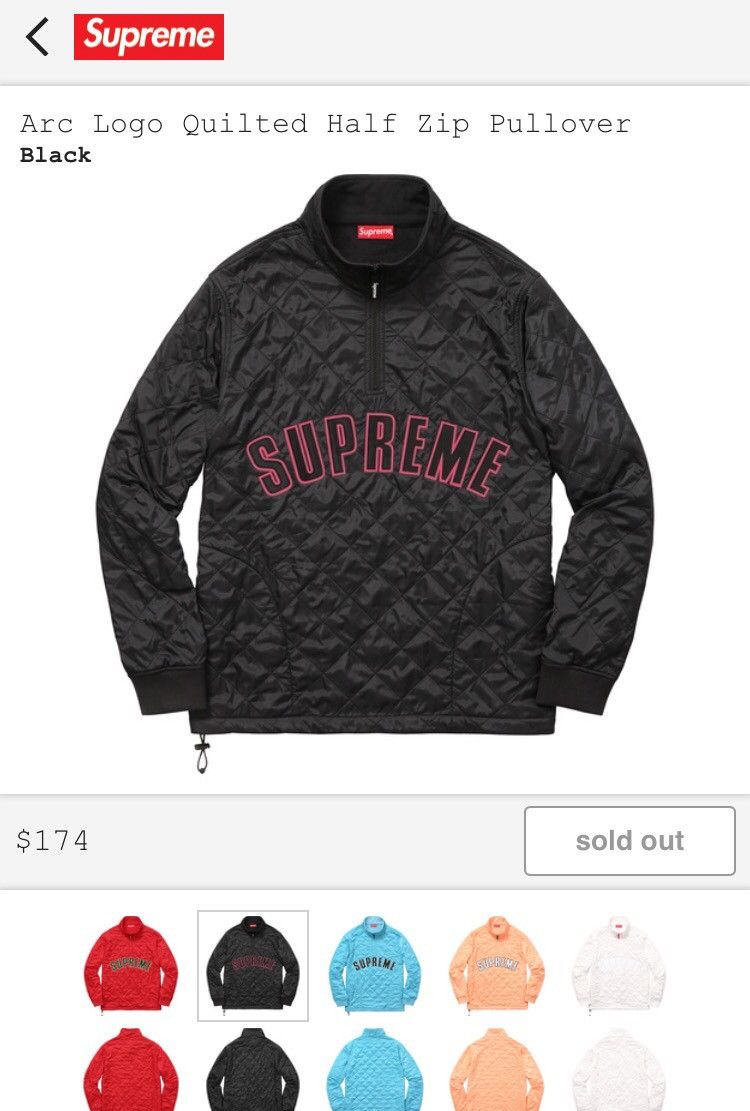Choose the peach pullover front thumbnail
Image resolution: width=750 pixels, height=1111 pixels.
[497, 965]
